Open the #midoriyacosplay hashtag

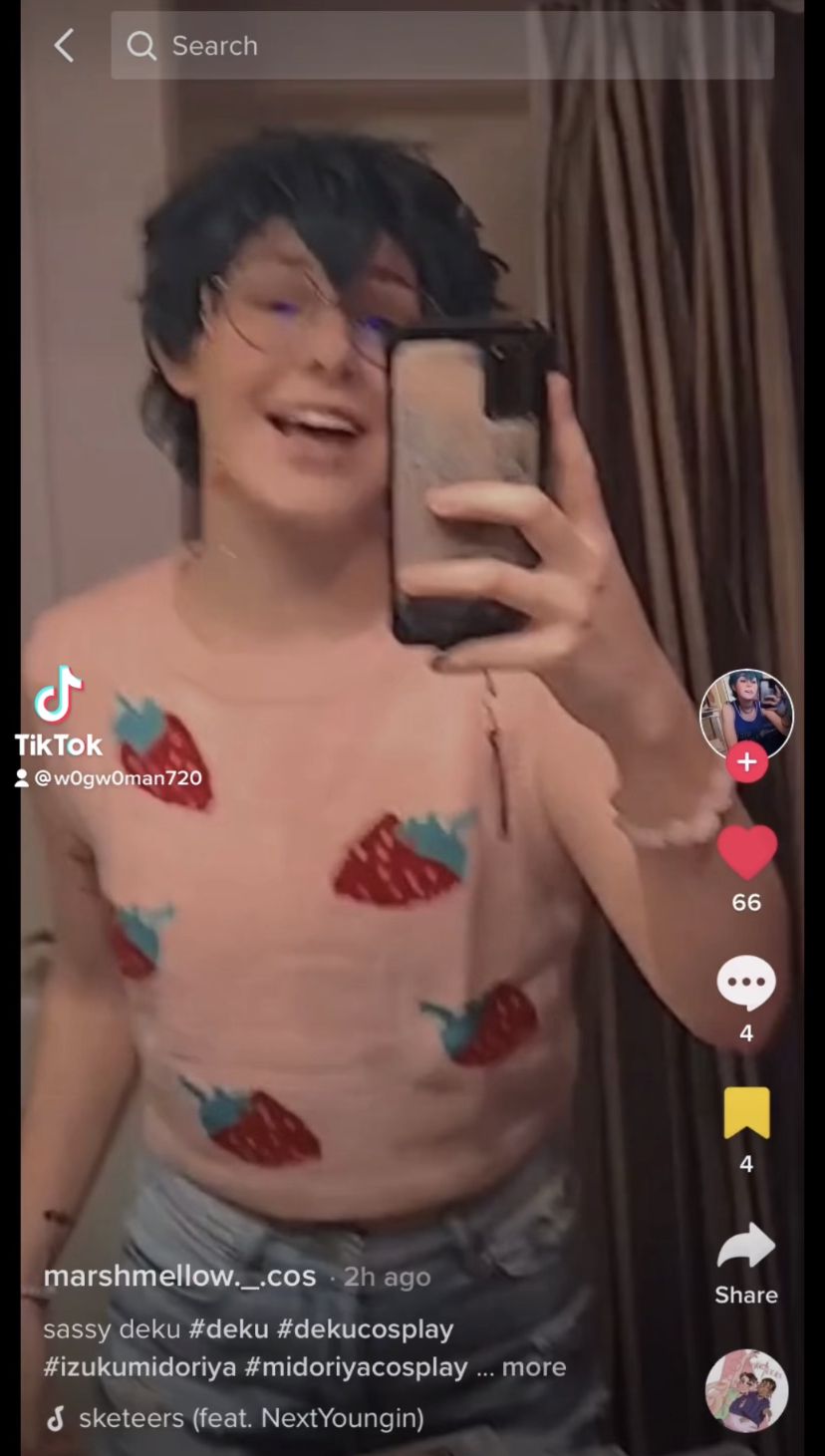click(x=356, y=1367)
